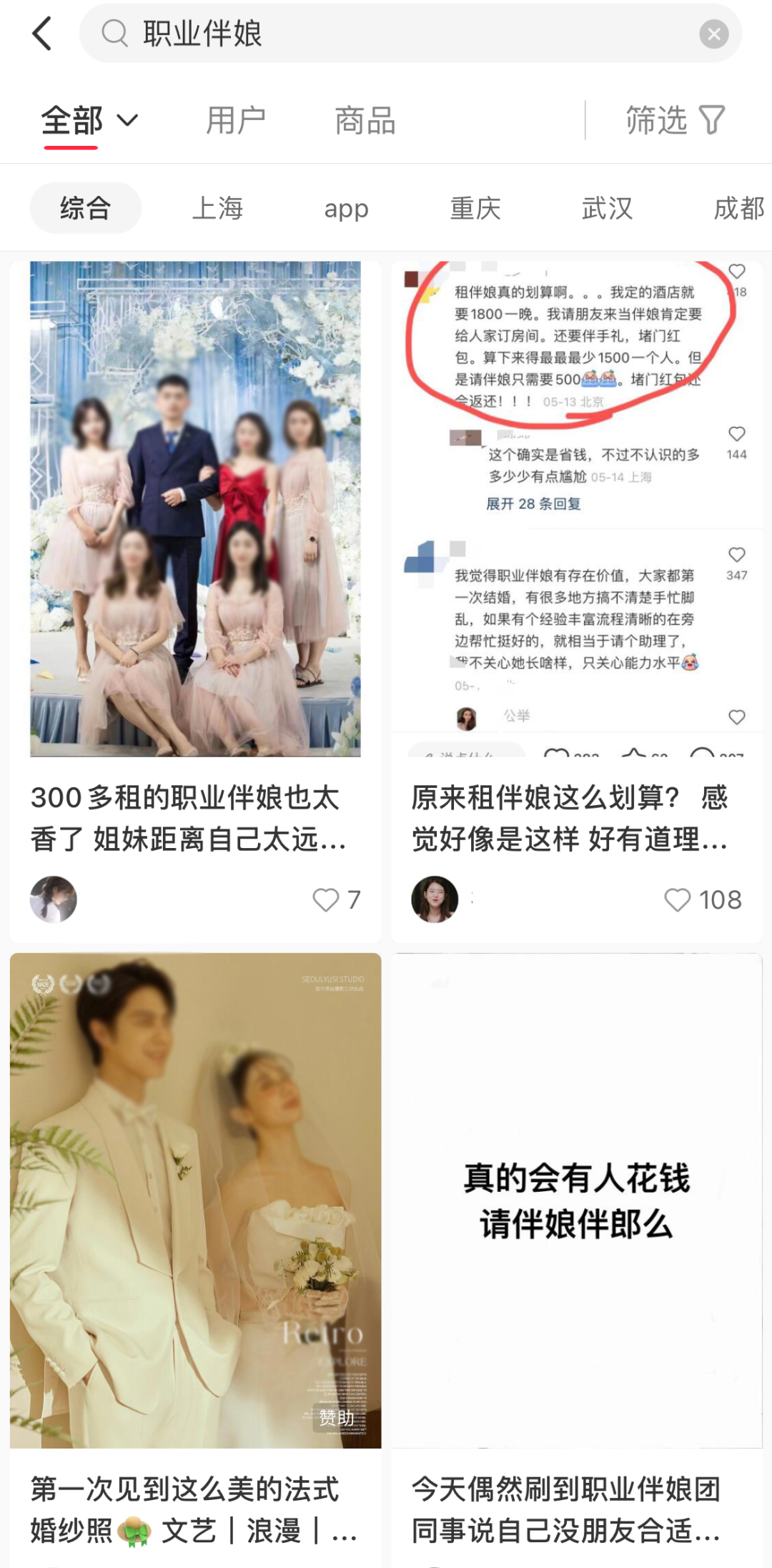Select the 武汉 filter chip
The height and width of the screenshot is (1568, 772).
pos(607,208)
